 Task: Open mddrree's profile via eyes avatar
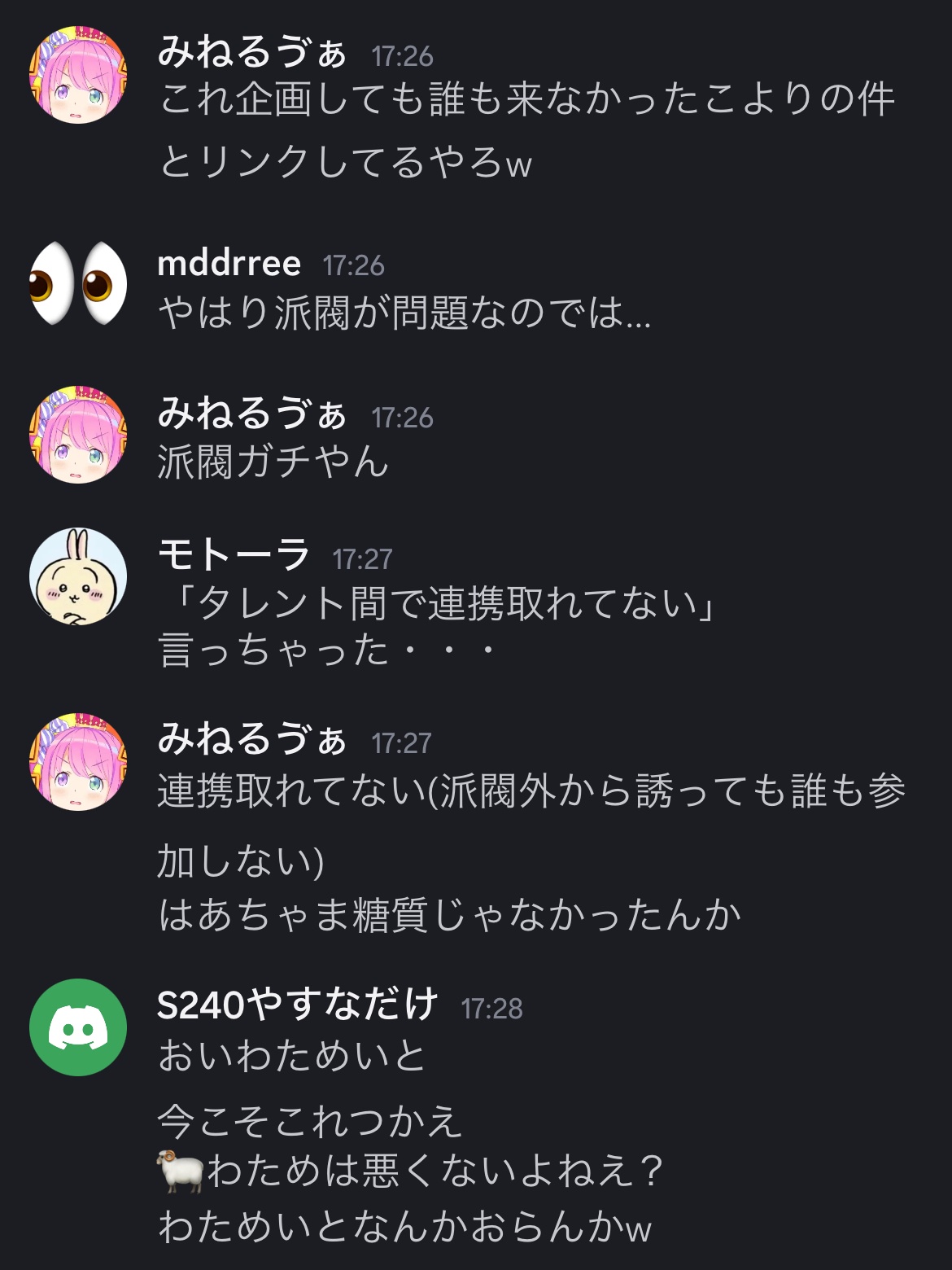tap(78, 283)
